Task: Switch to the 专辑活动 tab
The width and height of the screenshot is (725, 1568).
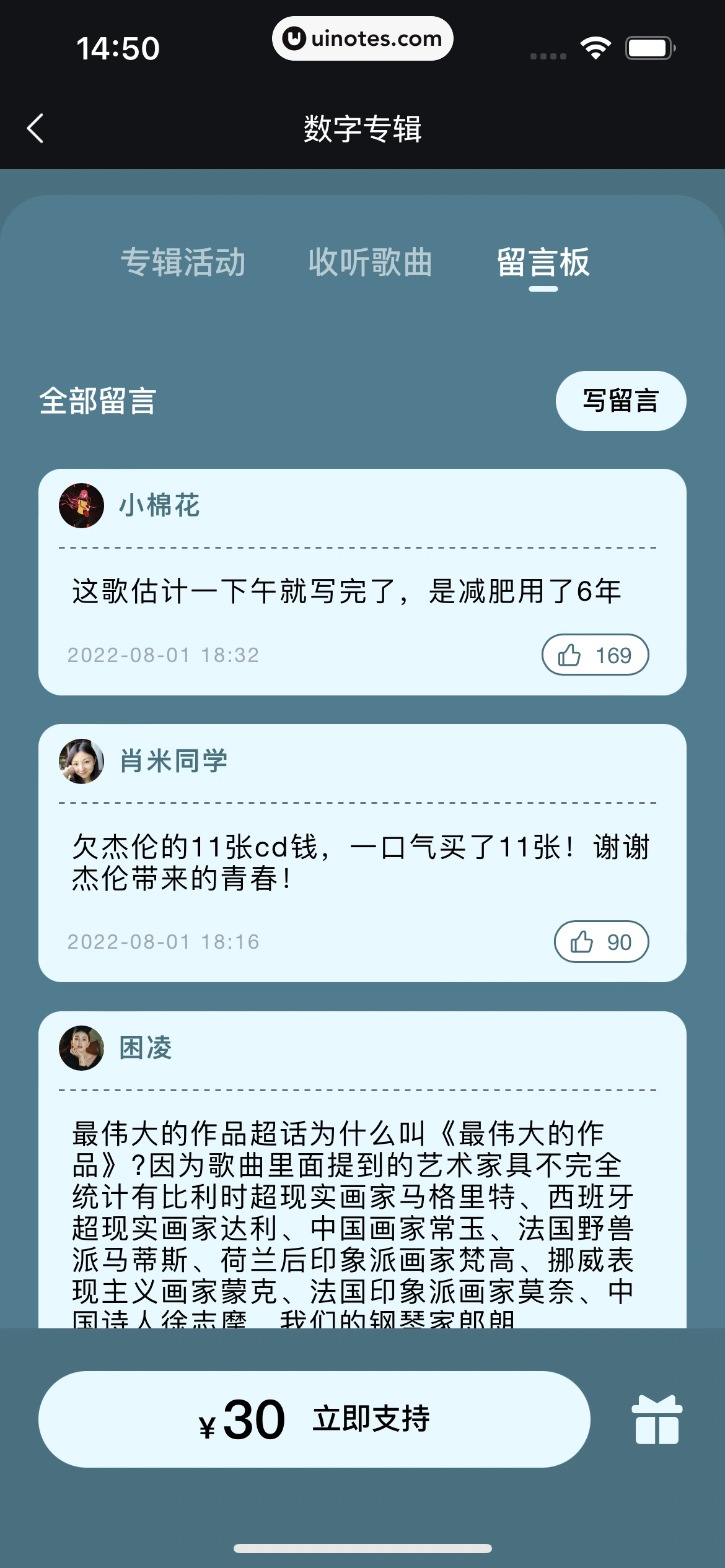Action: [x=185, y=263]
